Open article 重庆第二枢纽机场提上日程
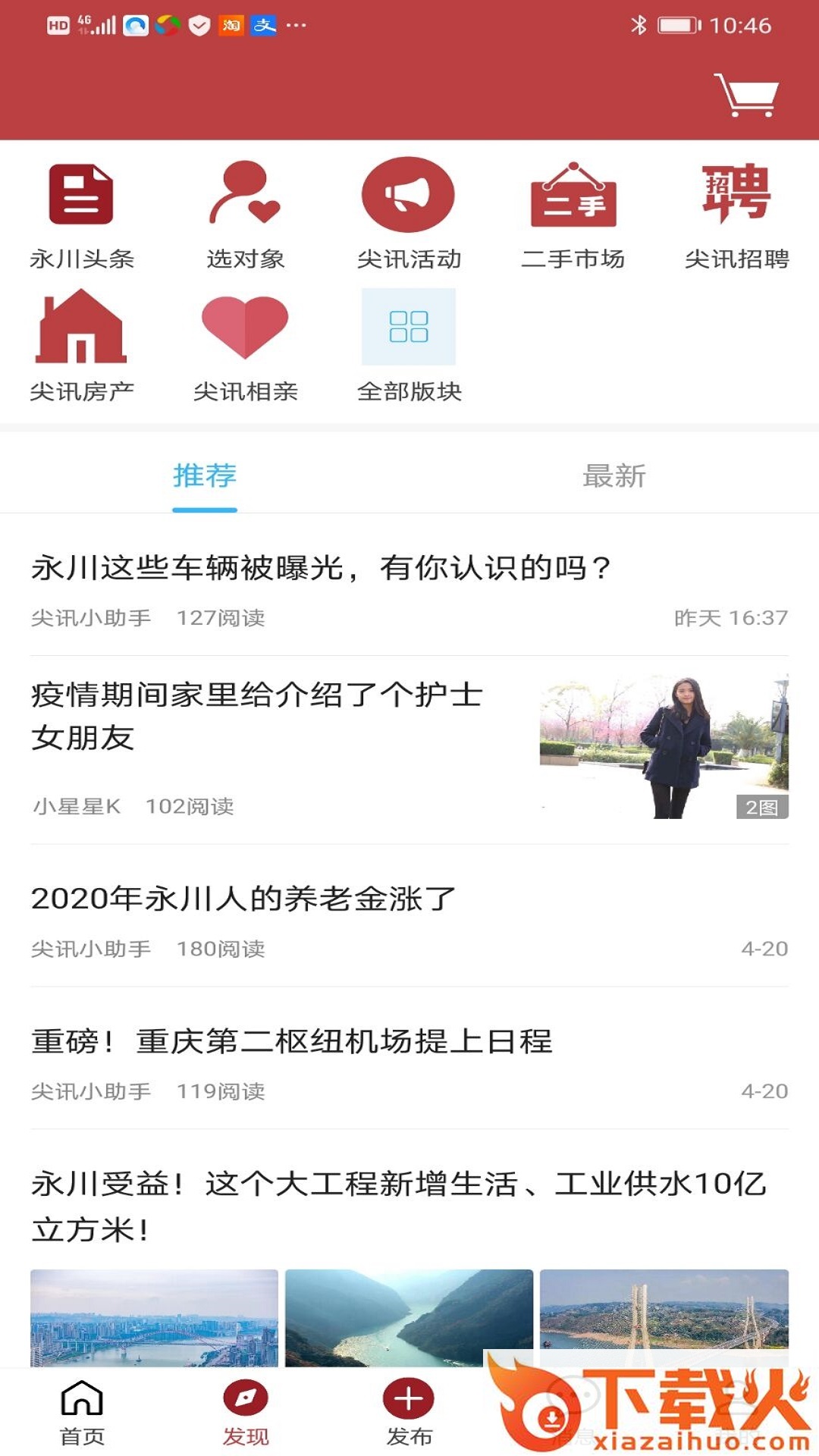819x1456 pixels. pos(292,1041)
